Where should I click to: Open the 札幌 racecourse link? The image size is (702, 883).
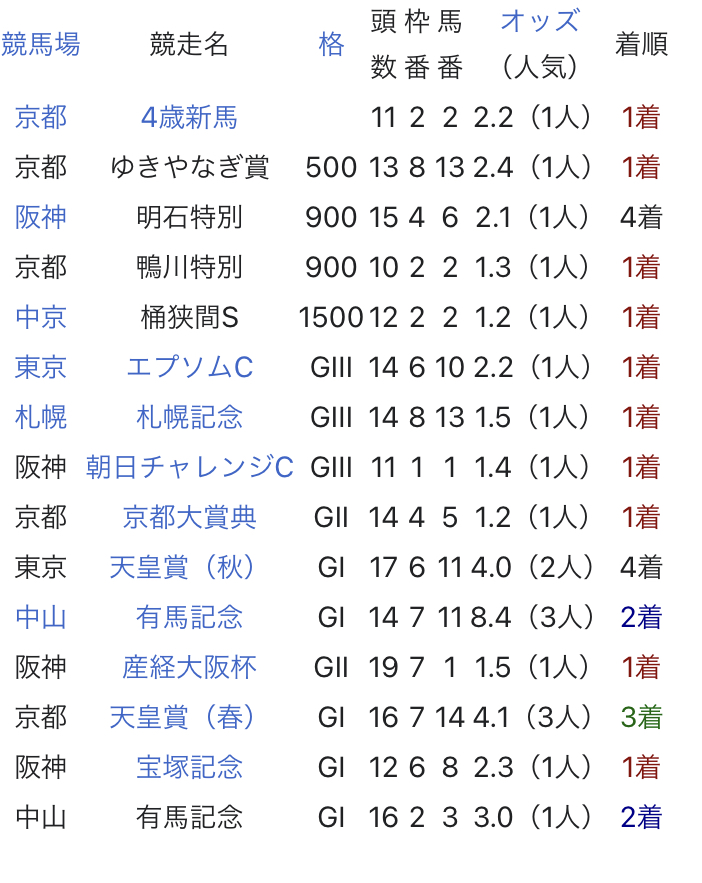41,418
